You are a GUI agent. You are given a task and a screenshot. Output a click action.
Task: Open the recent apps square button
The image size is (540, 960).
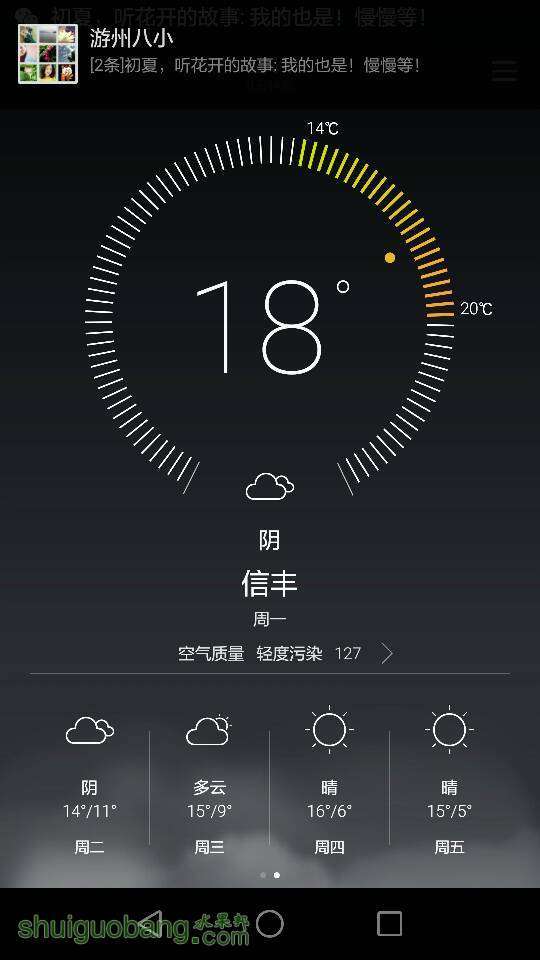(x=389, y=923)
